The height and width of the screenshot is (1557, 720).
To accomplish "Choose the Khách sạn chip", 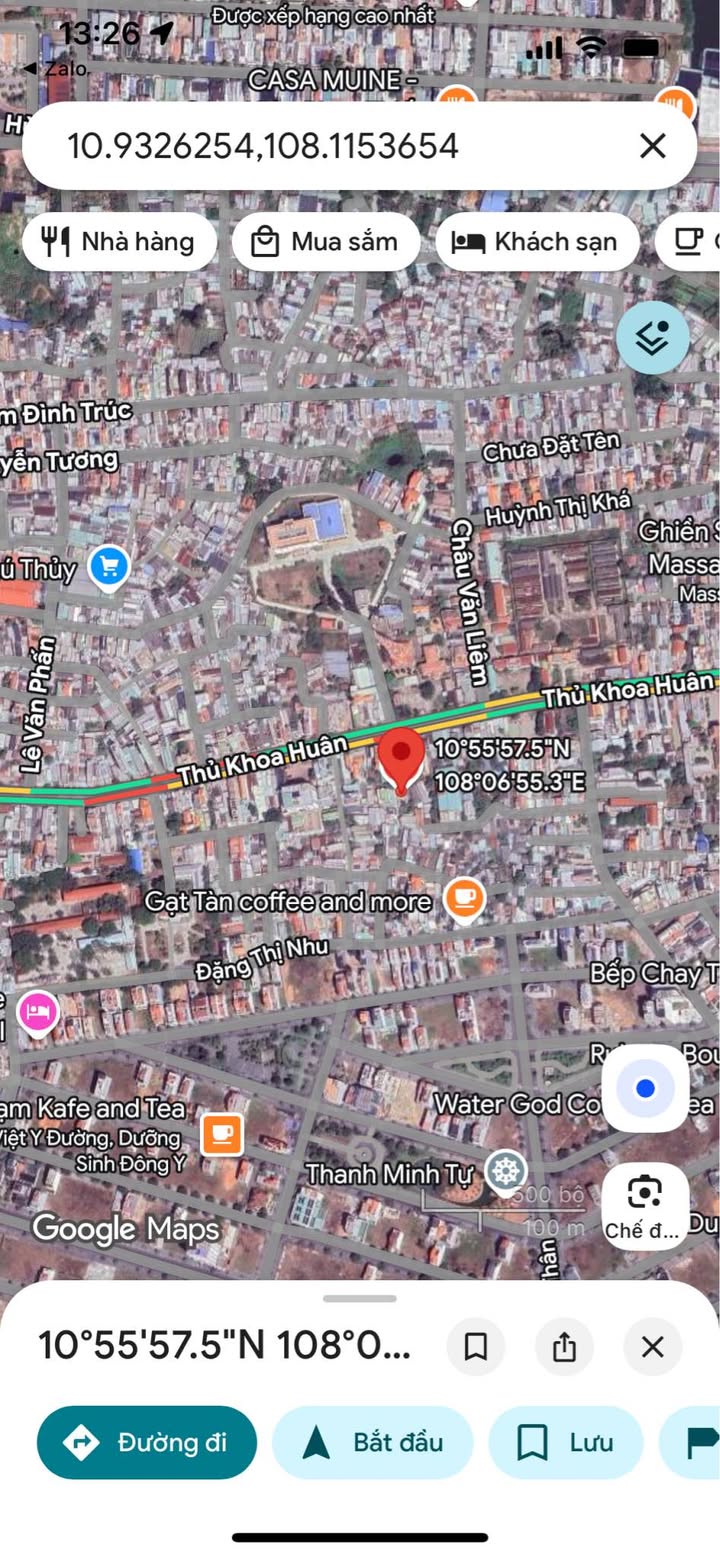I will coord(537,241).
